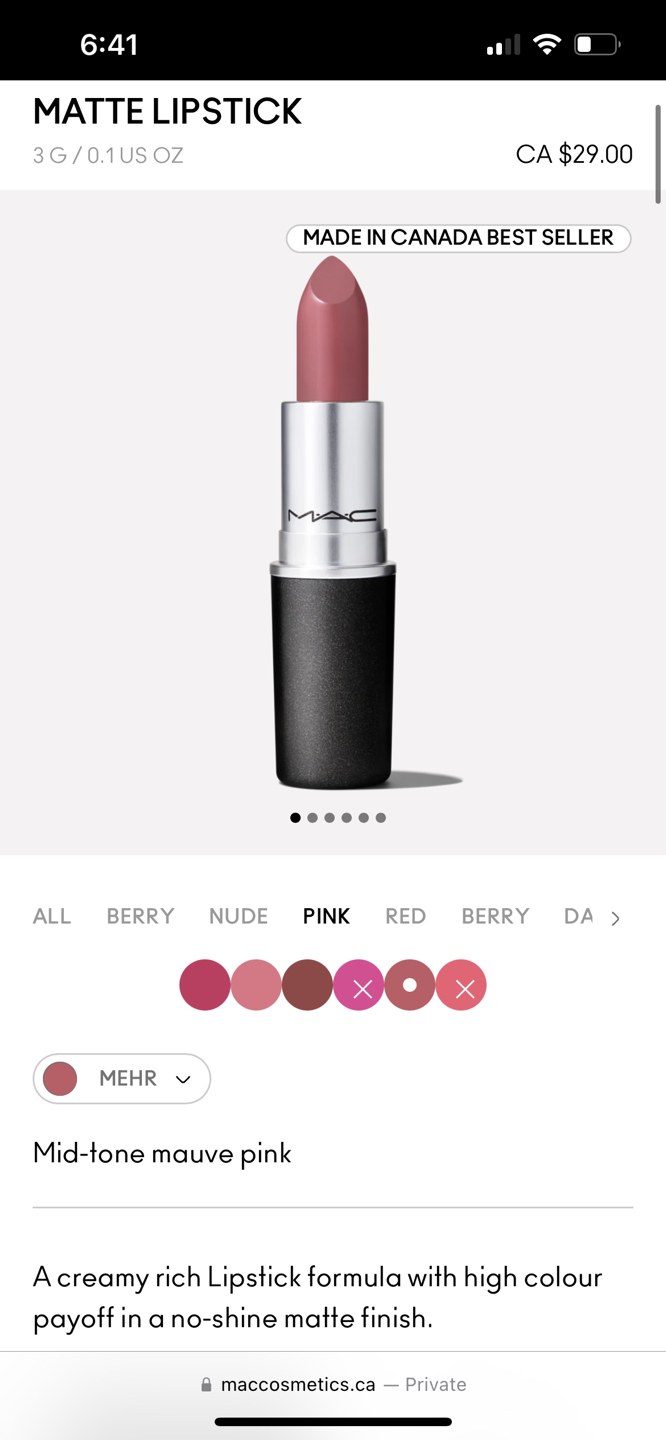
Task: Choose the first deep pink swatch
Action: [205, 985]
